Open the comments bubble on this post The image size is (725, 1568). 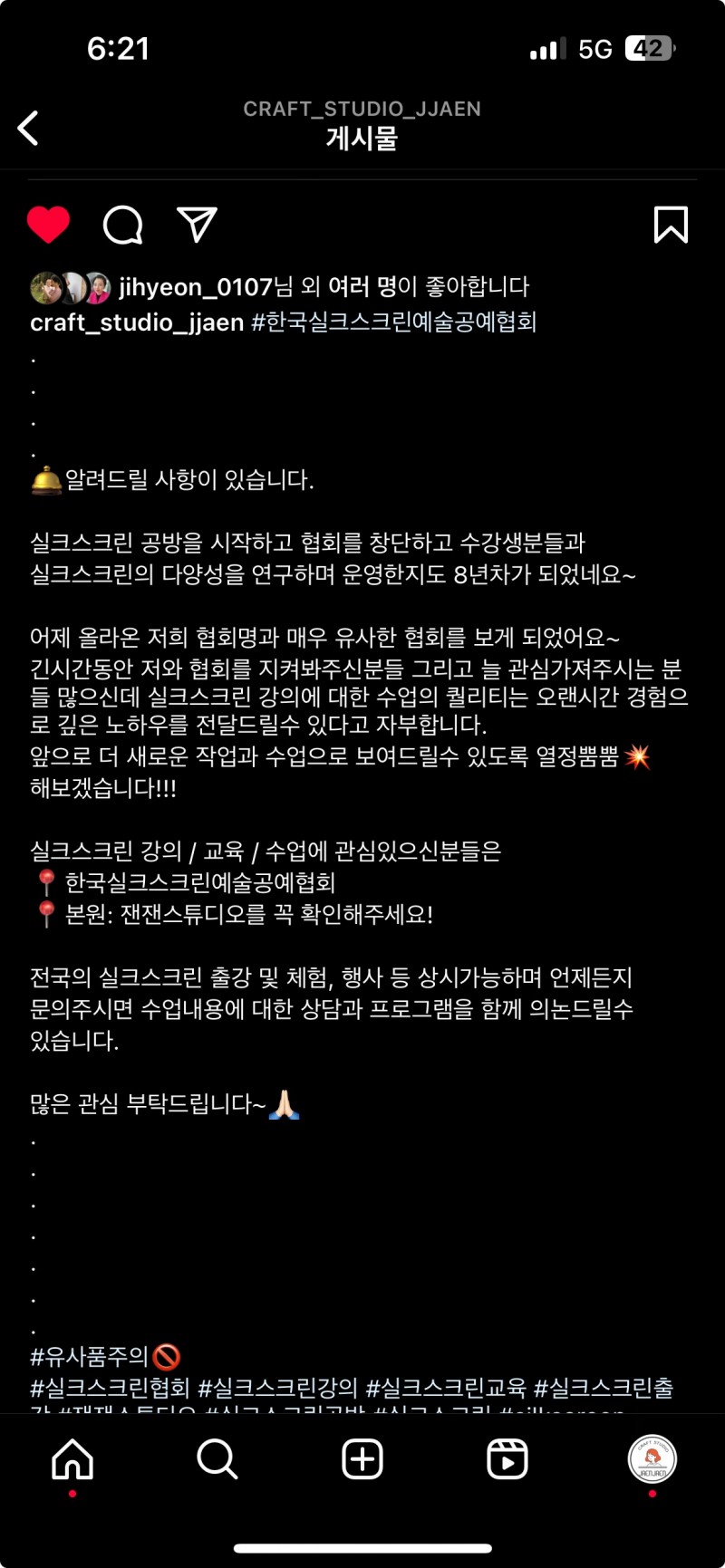(123, 225)
